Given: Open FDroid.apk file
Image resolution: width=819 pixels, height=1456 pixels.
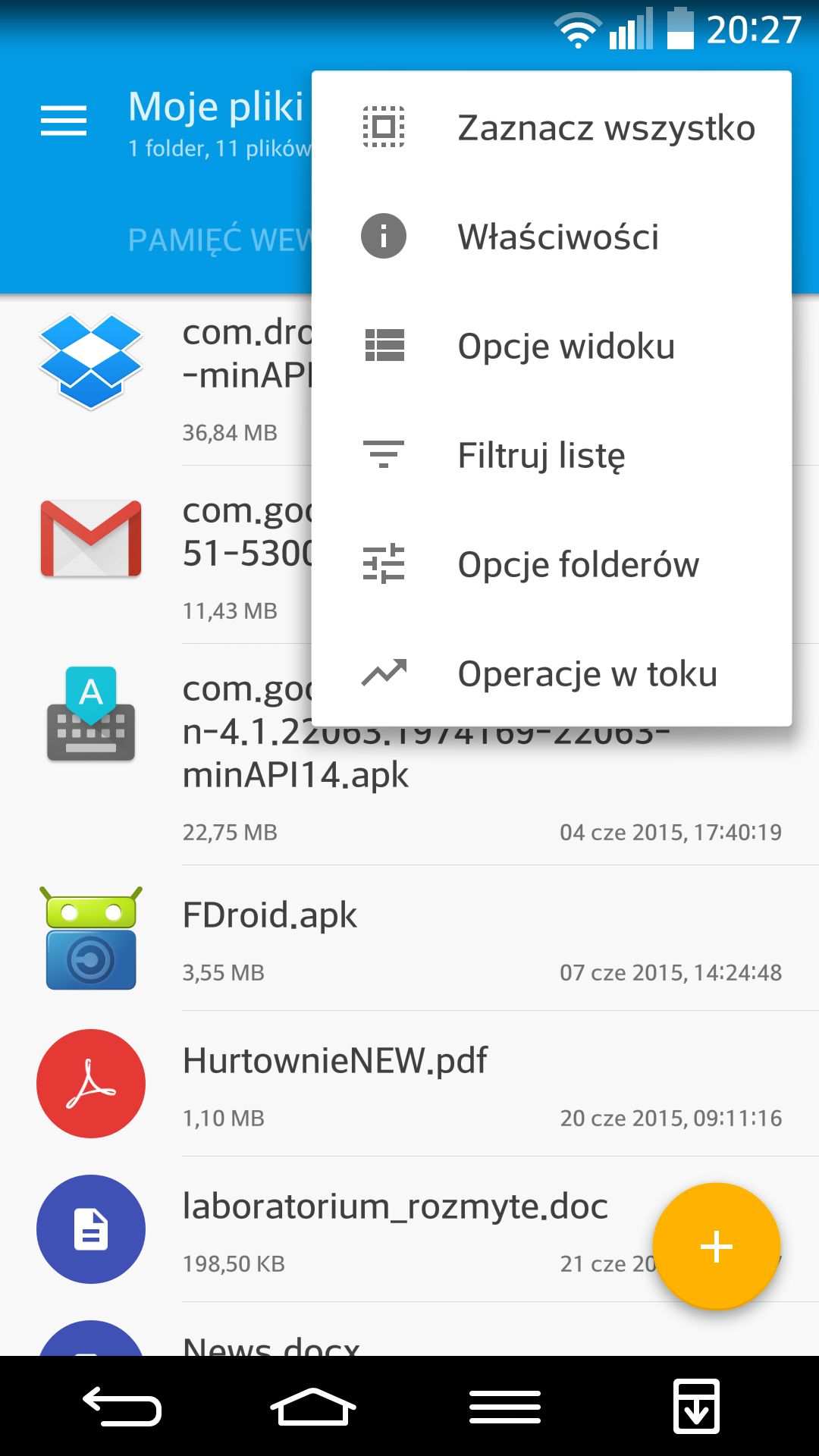Looking at the screenshot, I should (409, 938).
